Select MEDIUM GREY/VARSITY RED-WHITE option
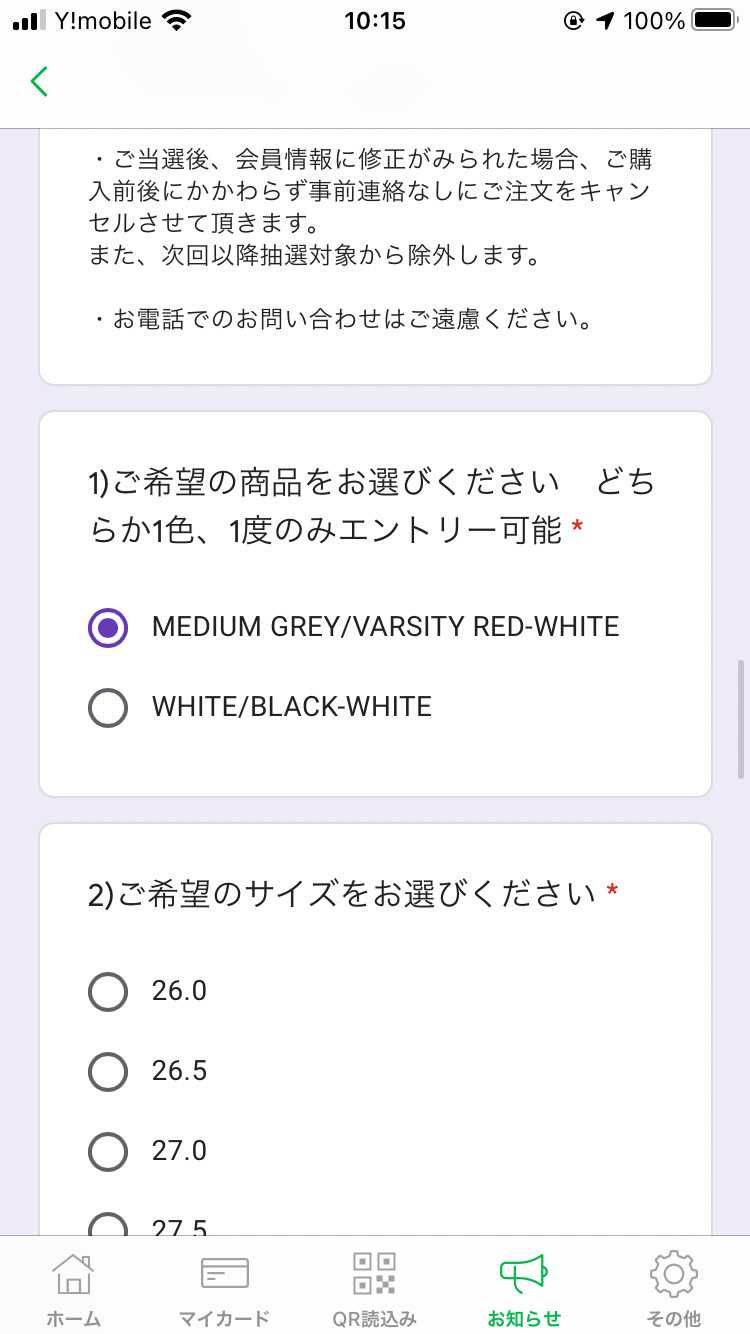 pyautogui.click(x=108, y=628)
